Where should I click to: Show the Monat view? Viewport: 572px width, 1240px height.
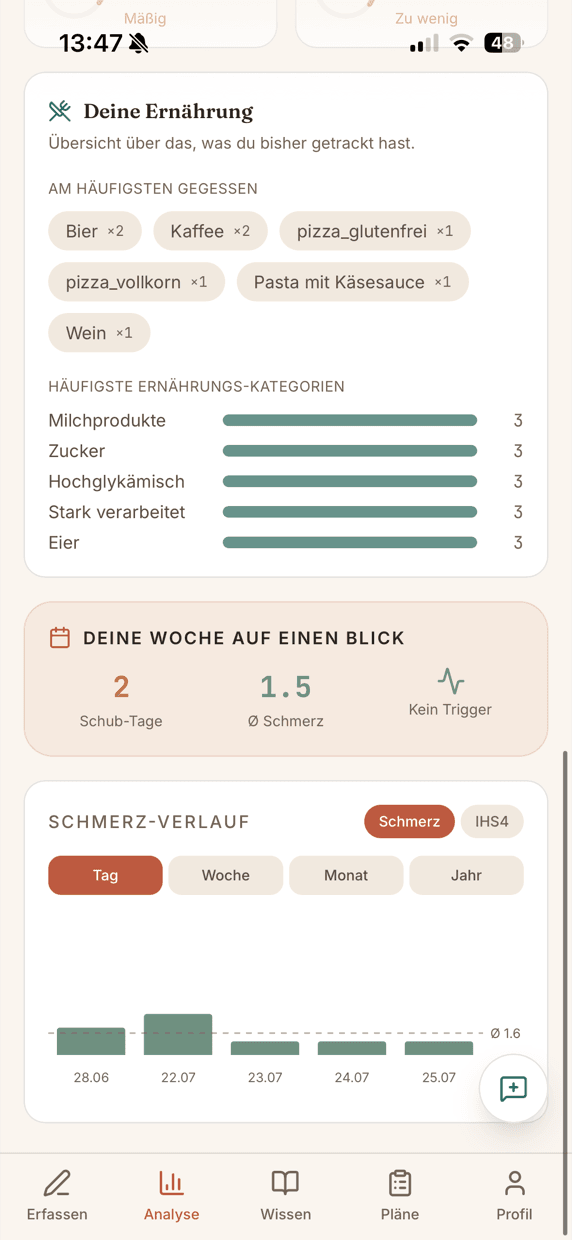click(x=346, y=875)
